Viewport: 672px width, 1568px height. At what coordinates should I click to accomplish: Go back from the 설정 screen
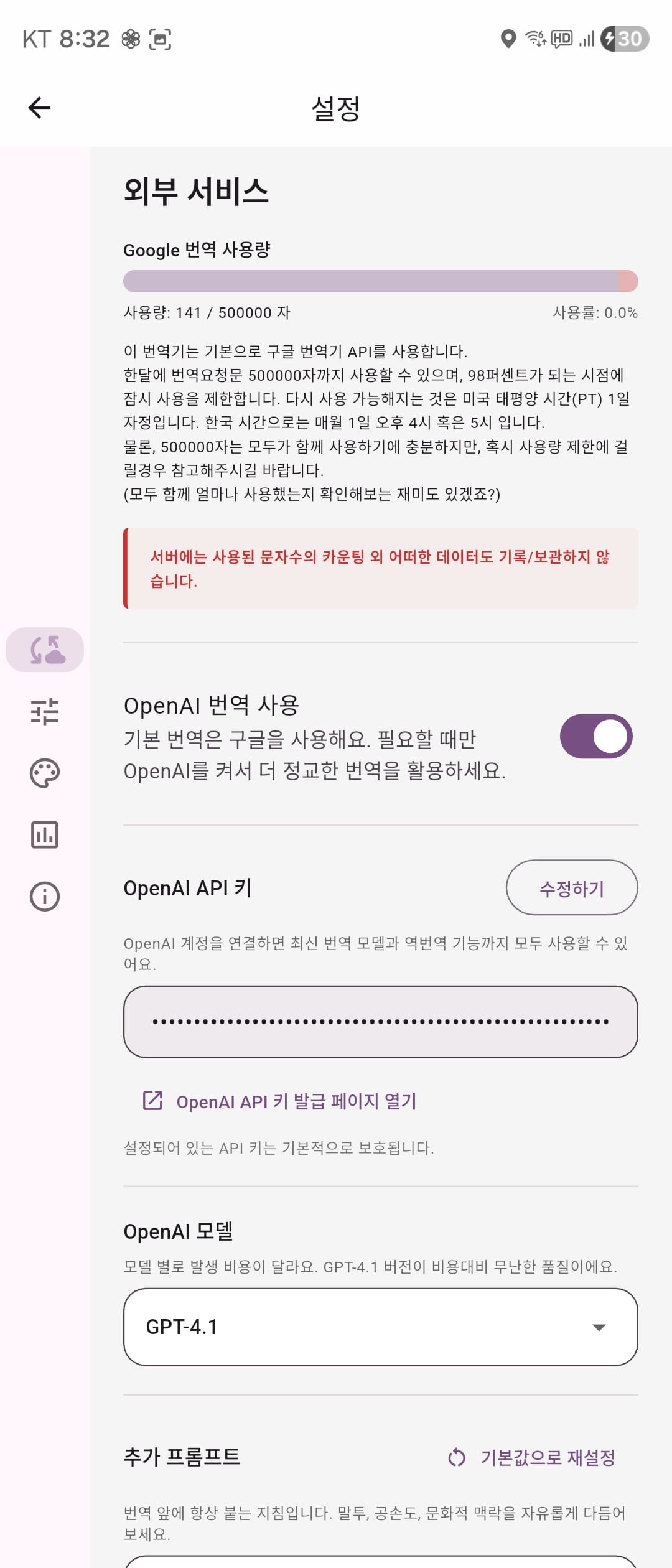[40, 108]
